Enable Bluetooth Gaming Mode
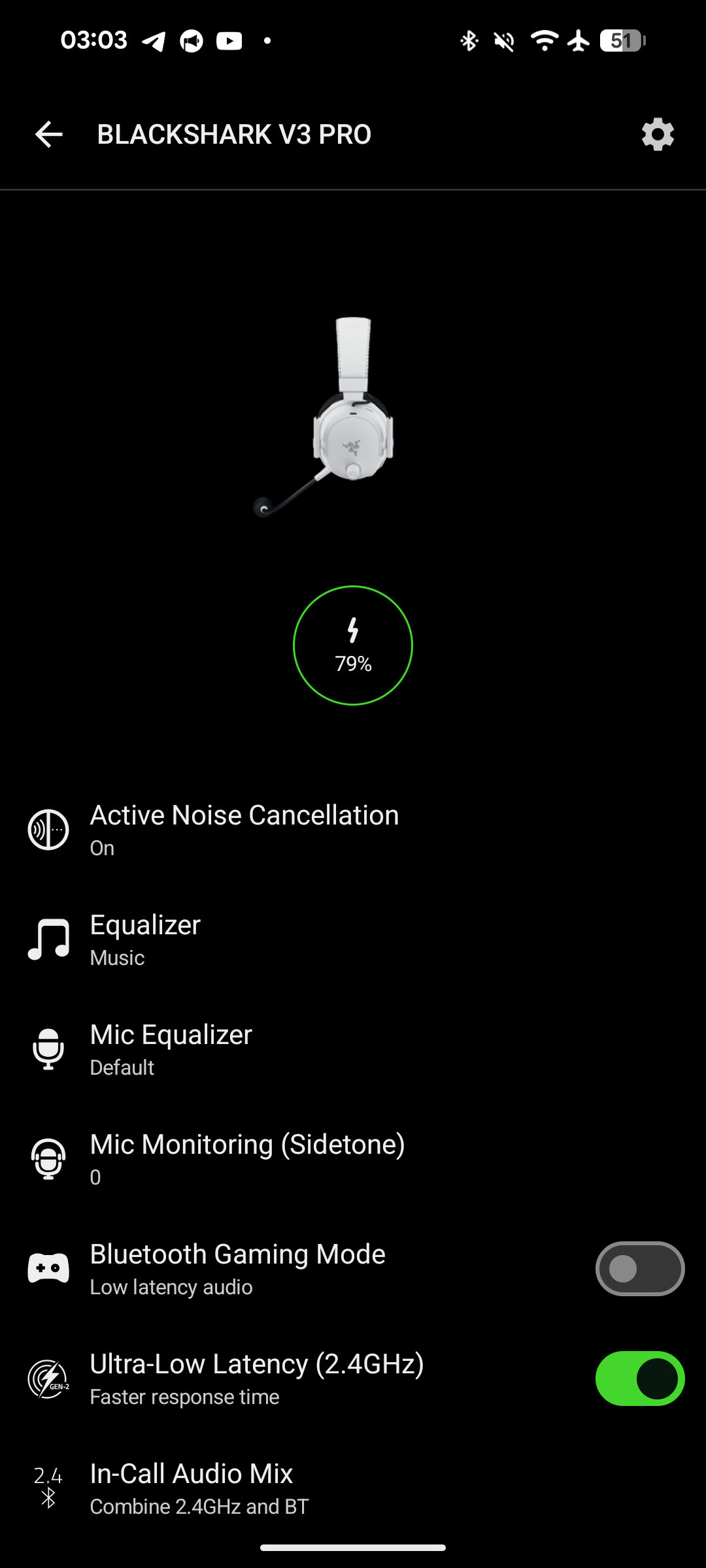706x1568 pixels. (x=639, y=1268)
